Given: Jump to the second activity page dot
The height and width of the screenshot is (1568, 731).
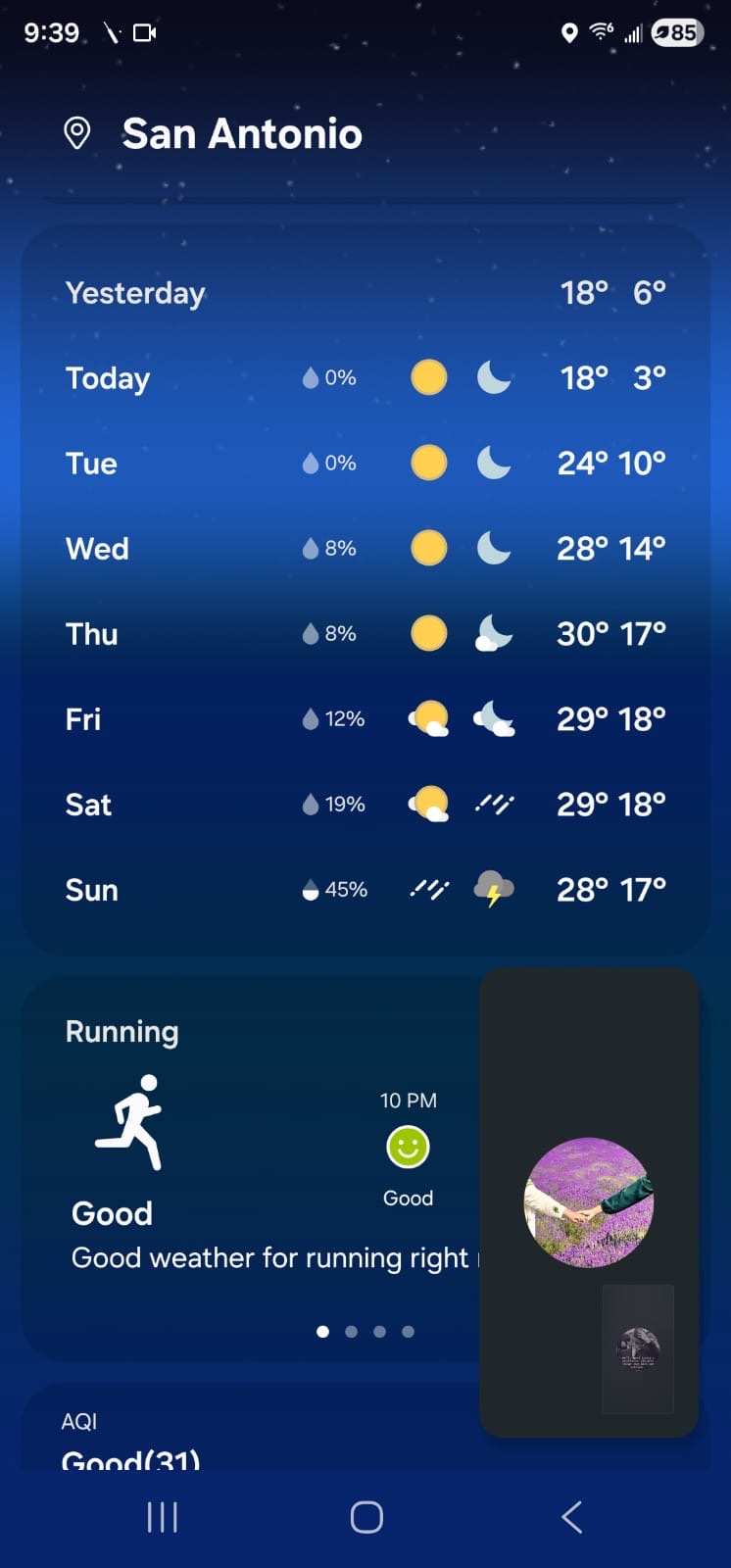Looking at the screenshot, I should click(351, 1332).
